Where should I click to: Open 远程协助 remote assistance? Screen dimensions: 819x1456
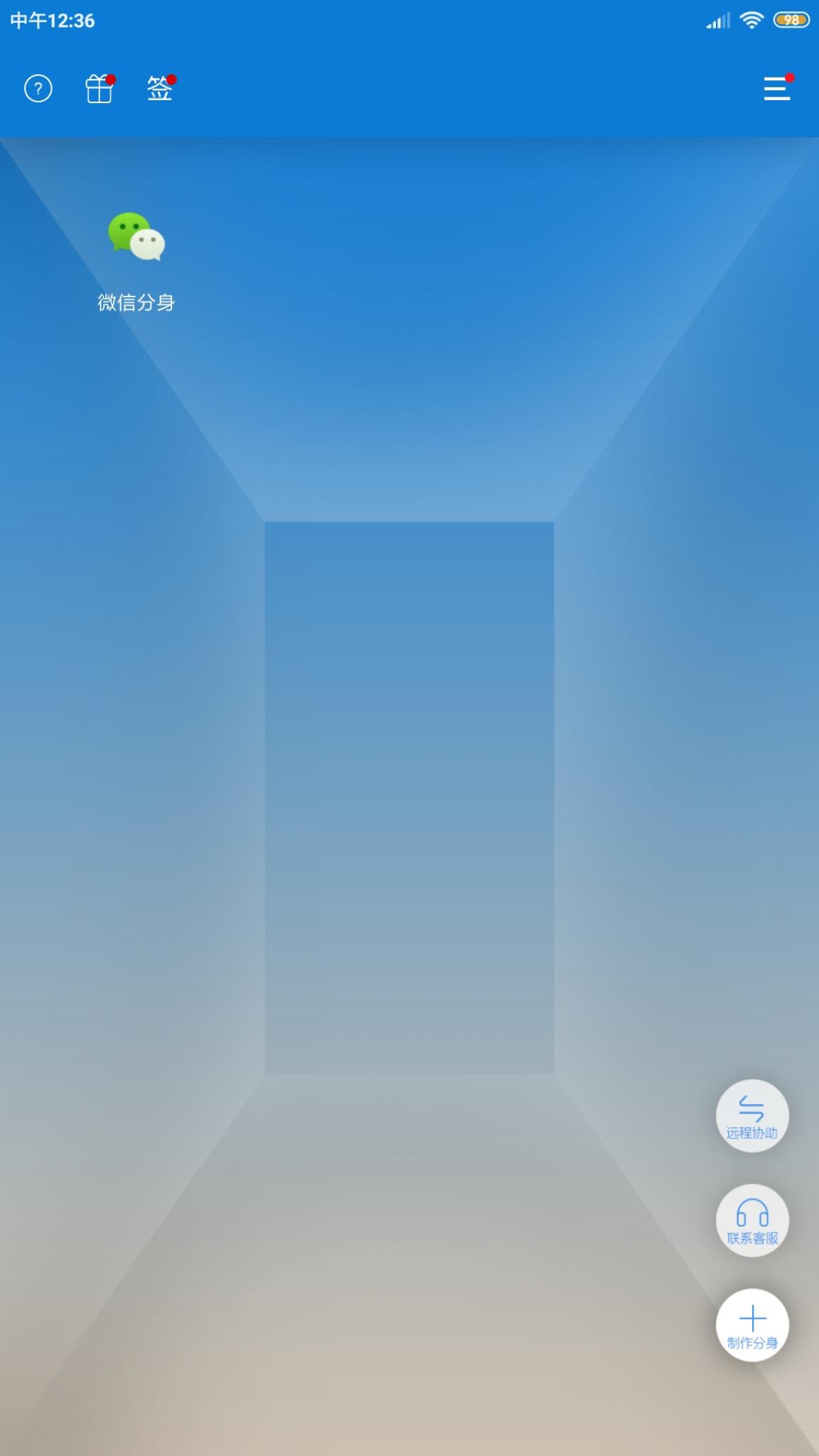pyautogui.click(x=752, y=1115)
